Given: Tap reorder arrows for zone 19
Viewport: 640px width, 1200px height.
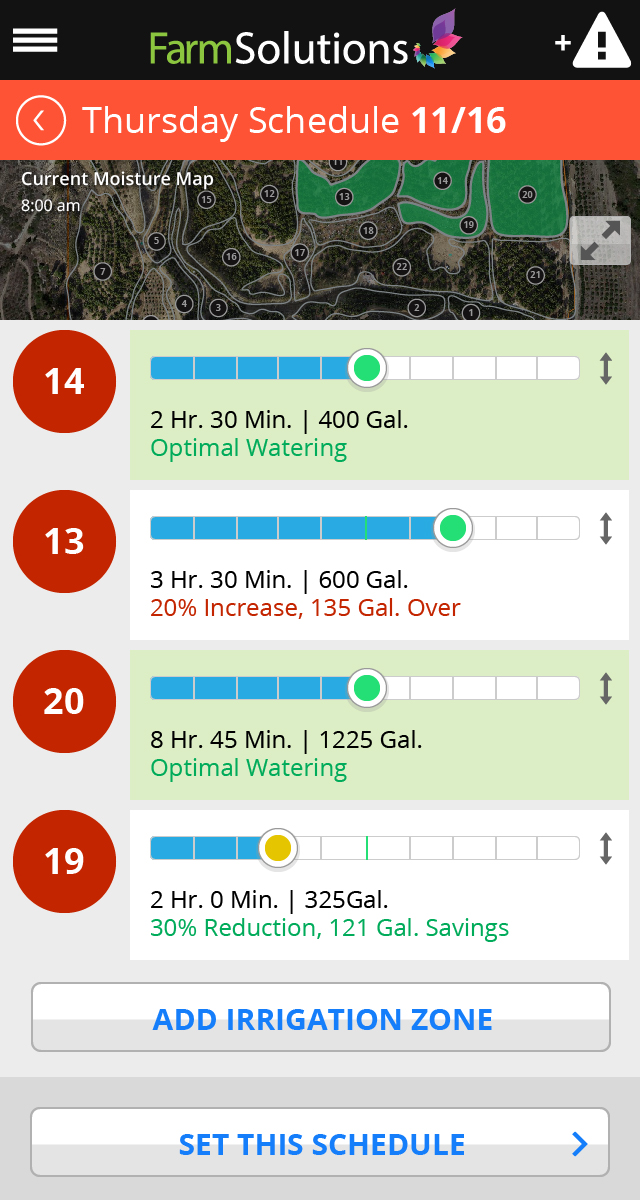Looking at the screenshot, I should (605, 849).
